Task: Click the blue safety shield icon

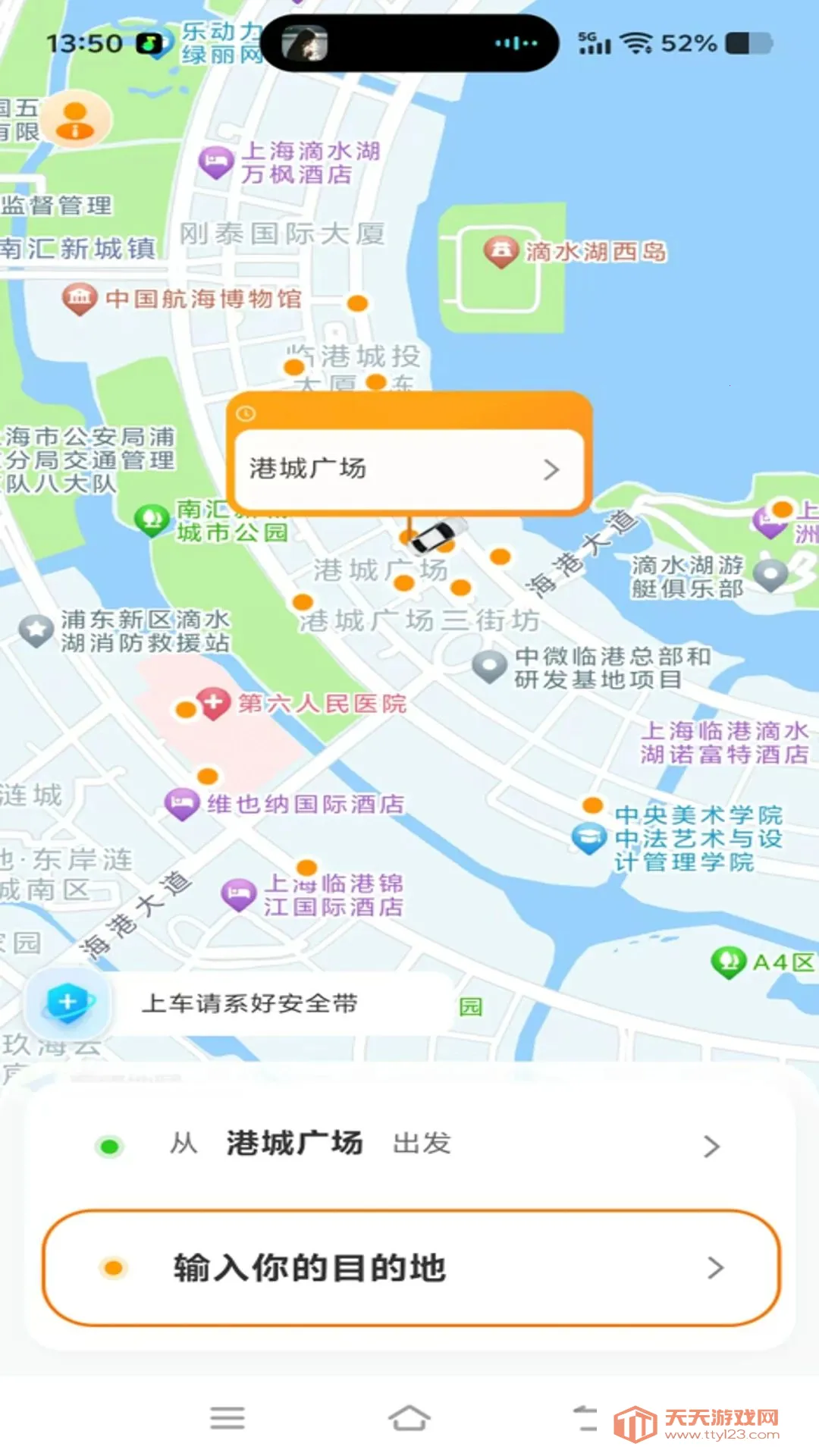Action: (x=67, y=1003)
